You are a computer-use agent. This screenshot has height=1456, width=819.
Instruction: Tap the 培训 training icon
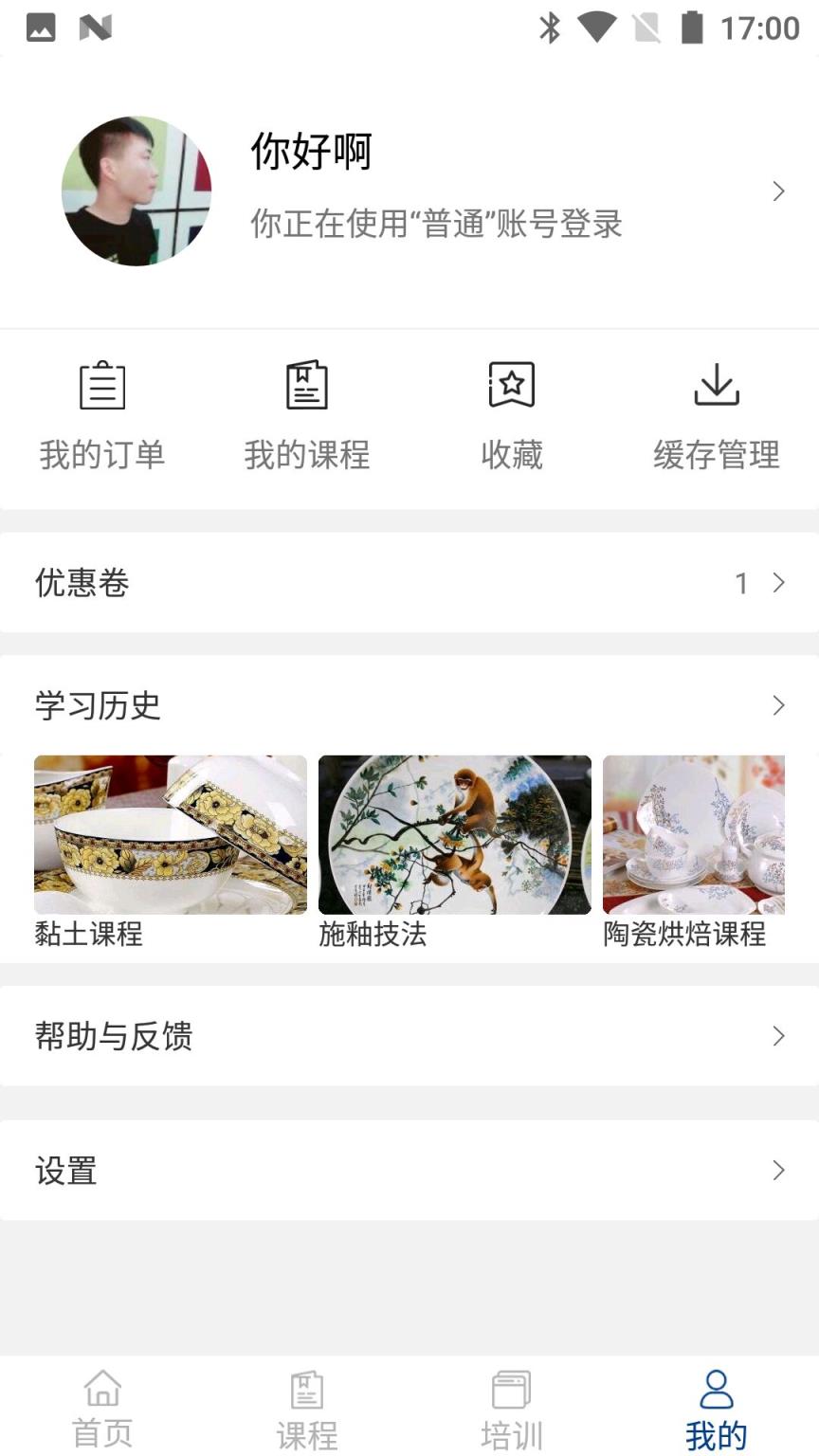coord(511,1388)
